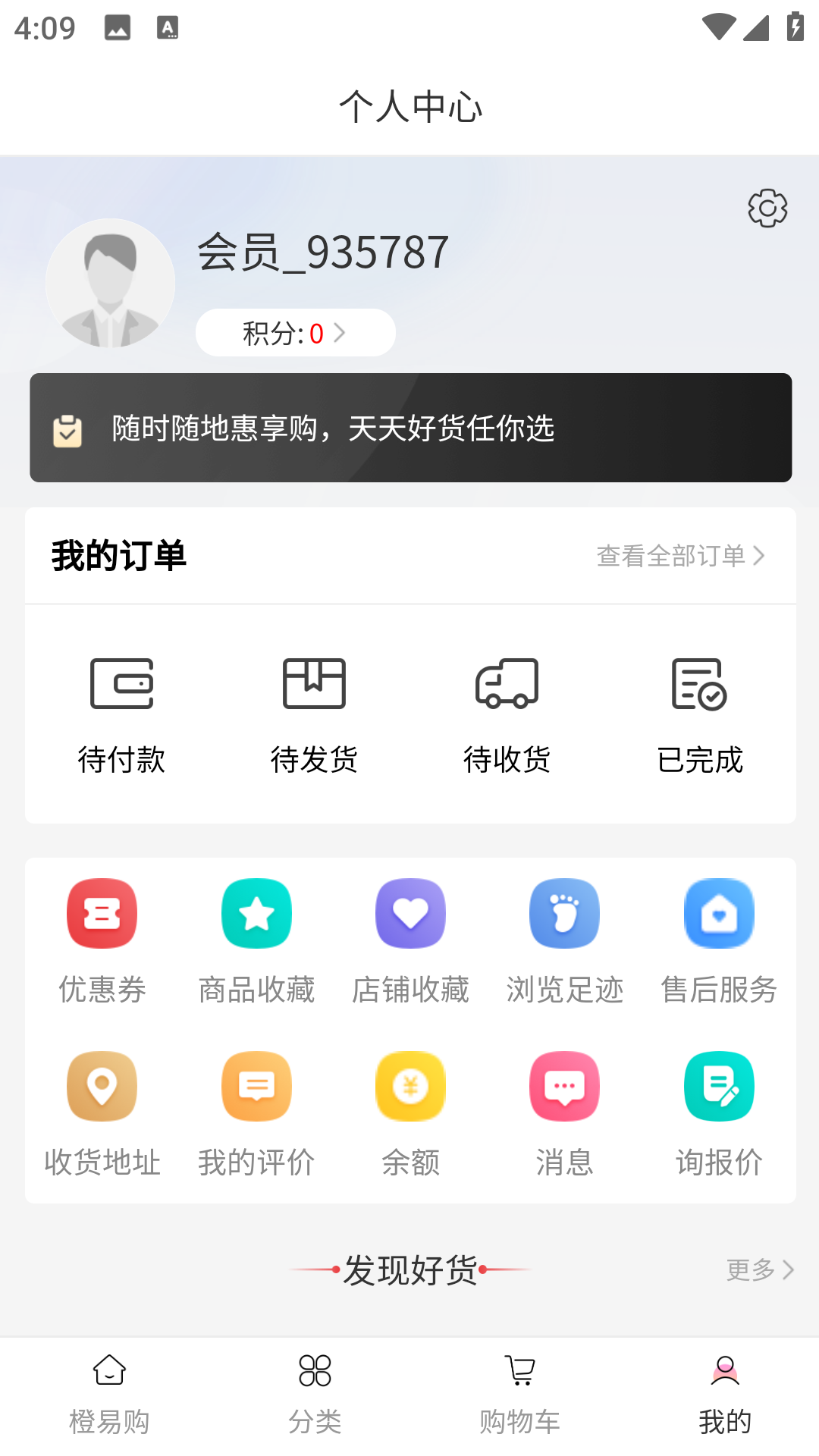This screenshot has height=1456, width=819.
Task: Open the 已完成 completed orders icon
Action: 698,685
